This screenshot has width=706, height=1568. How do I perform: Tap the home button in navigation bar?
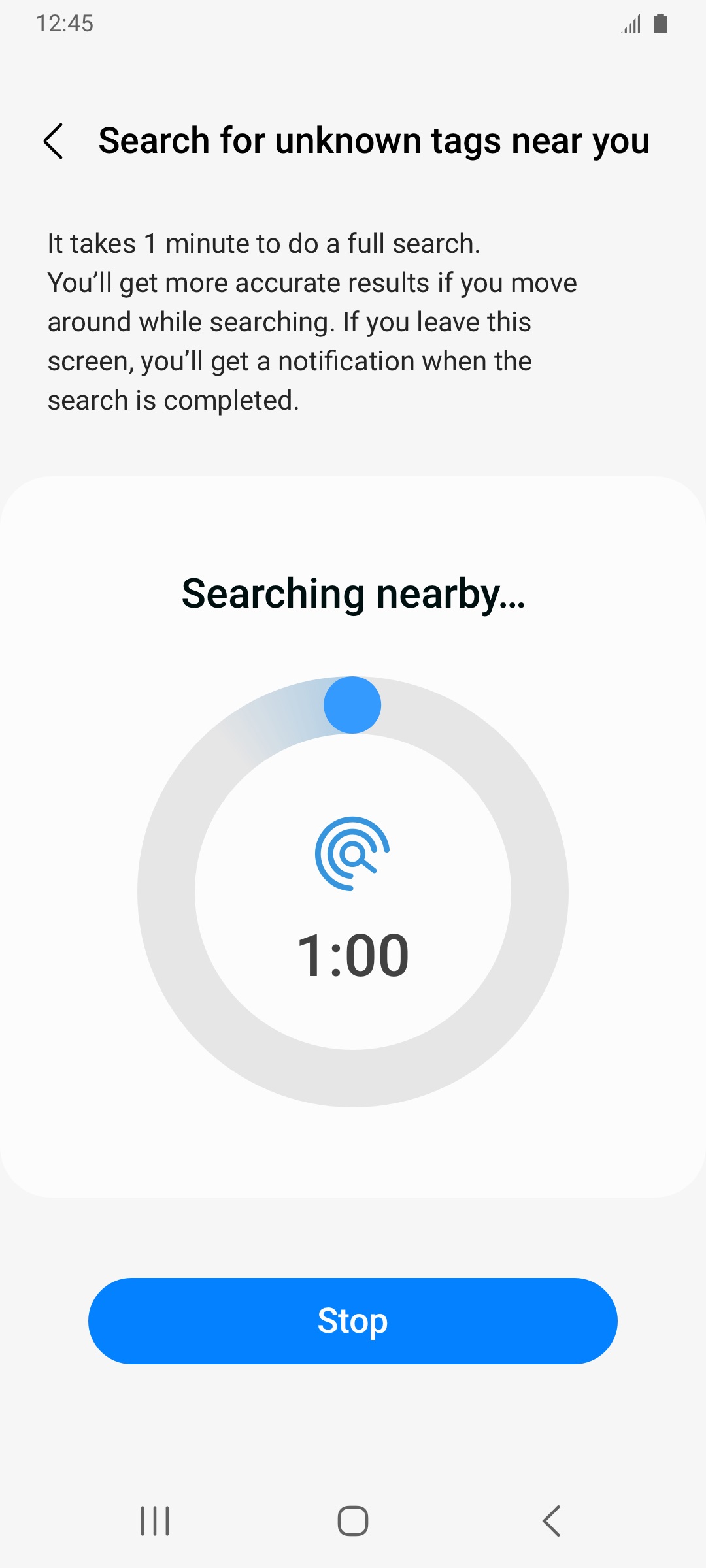point(353,1520)
